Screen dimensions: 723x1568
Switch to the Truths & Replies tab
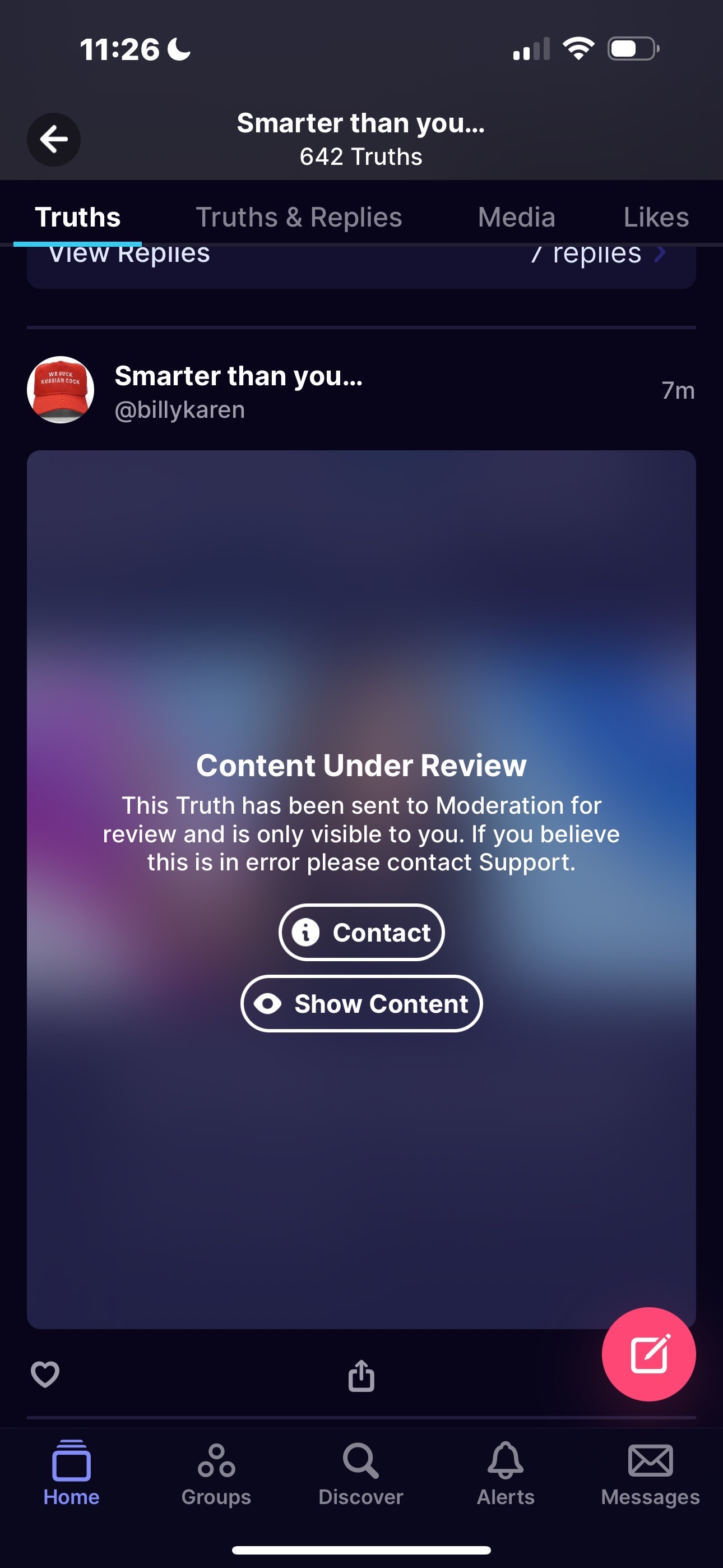[299, 217]
